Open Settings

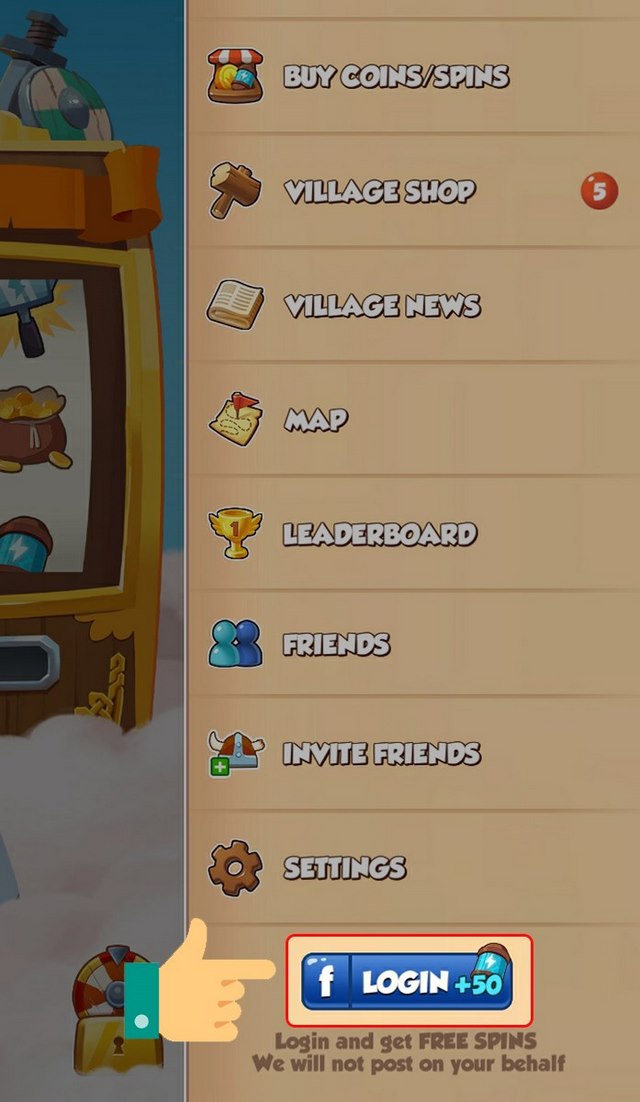[344, 867]
